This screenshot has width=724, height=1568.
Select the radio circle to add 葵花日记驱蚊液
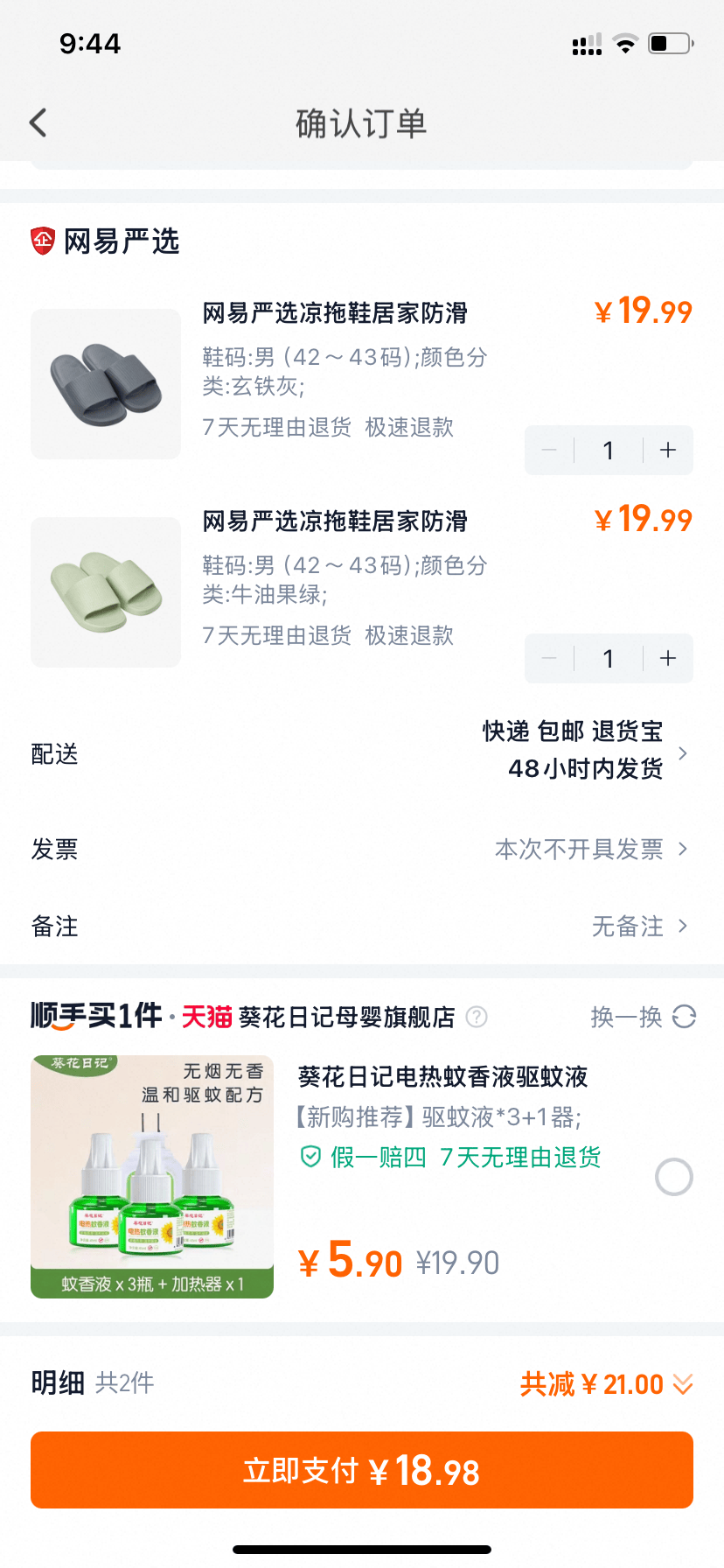click(672, 1177)
